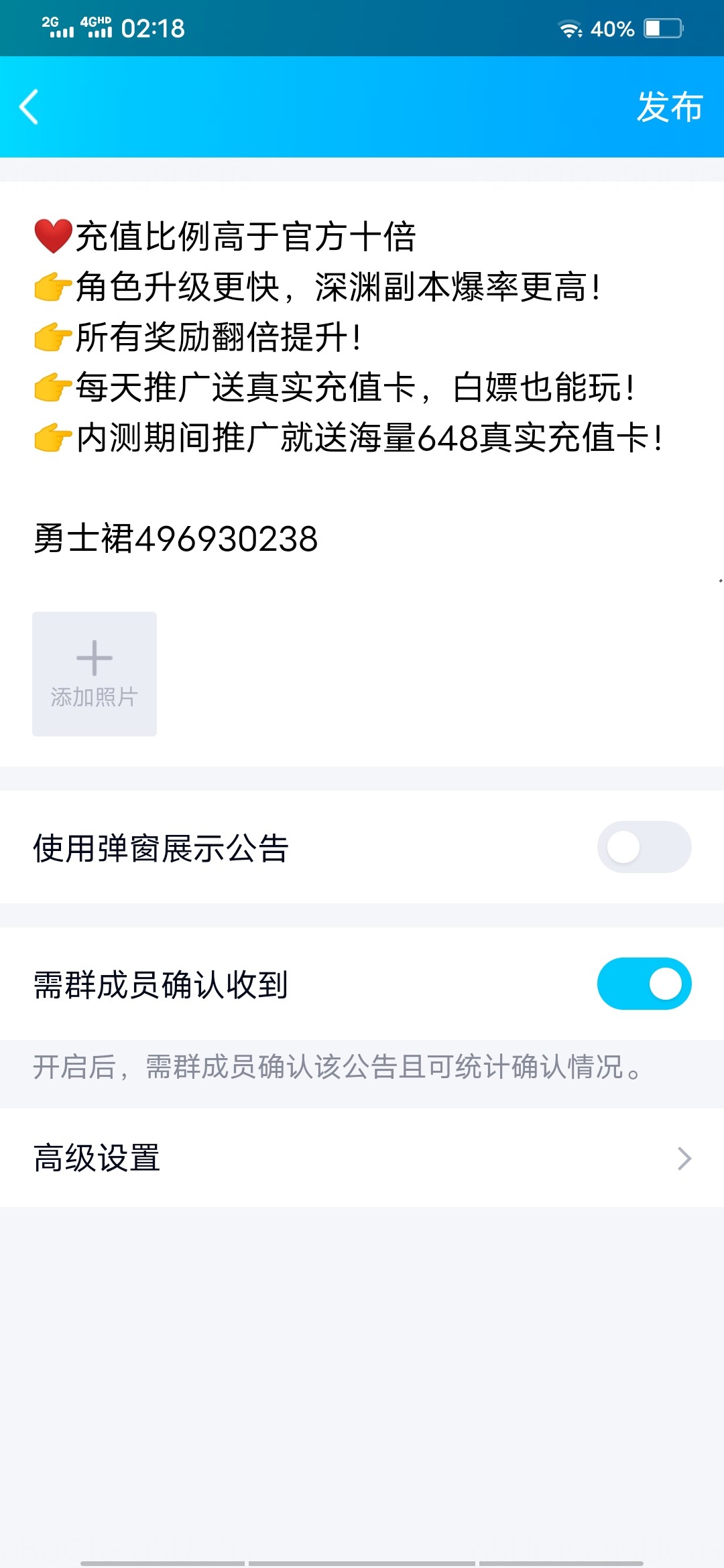Tap 添加照片 to add a photo
Screen dimensions: 724x1568
tap(95, 673)
